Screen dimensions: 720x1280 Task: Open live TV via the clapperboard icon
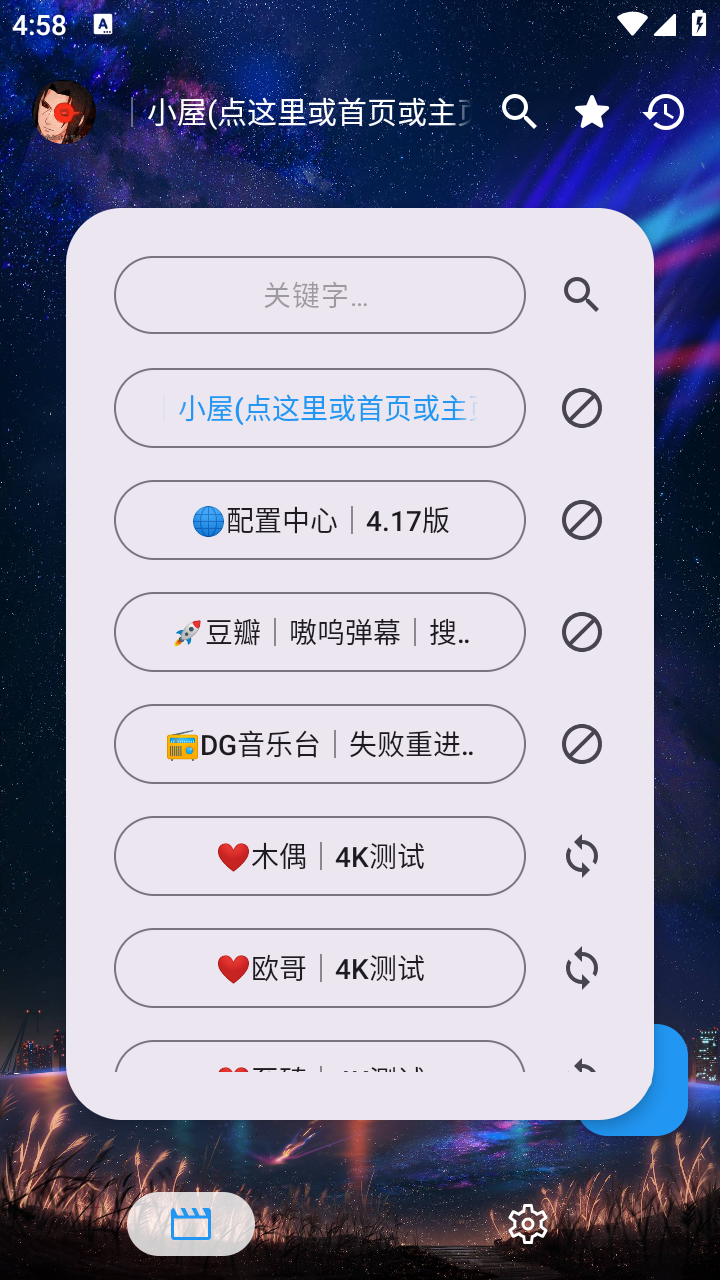click(x=190, y=1222)
